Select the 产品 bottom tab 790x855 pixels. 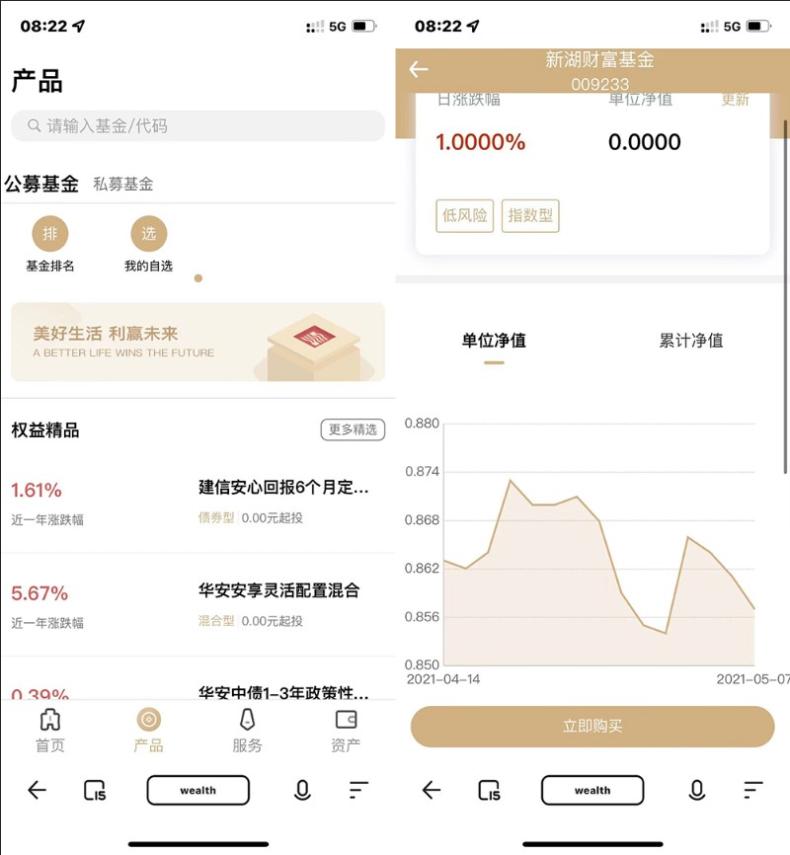click(x=148, y=730)
